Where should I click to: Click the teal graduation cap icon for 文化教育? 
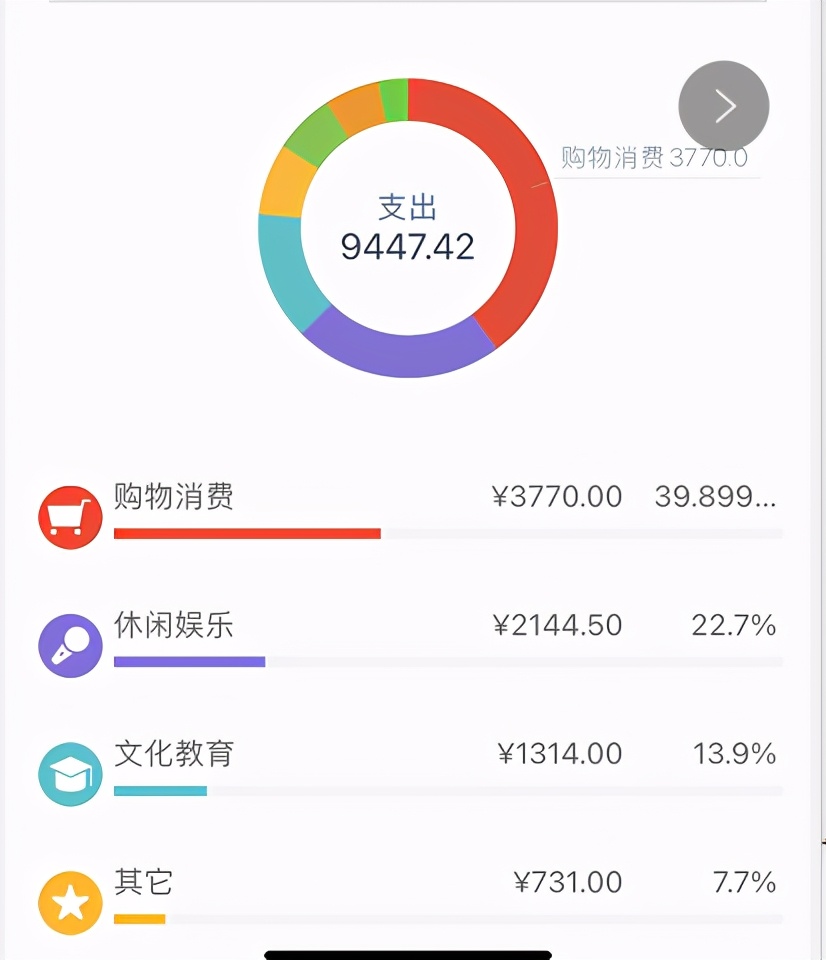(69, 773)
